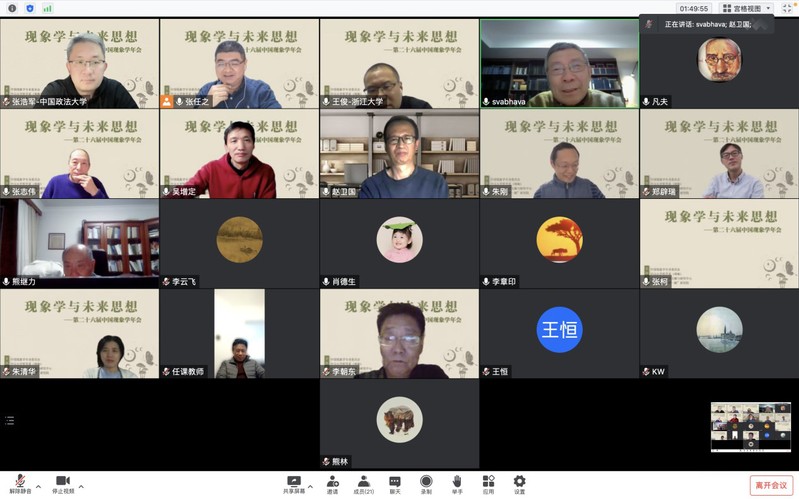Open meeting settings

point(519,483)
